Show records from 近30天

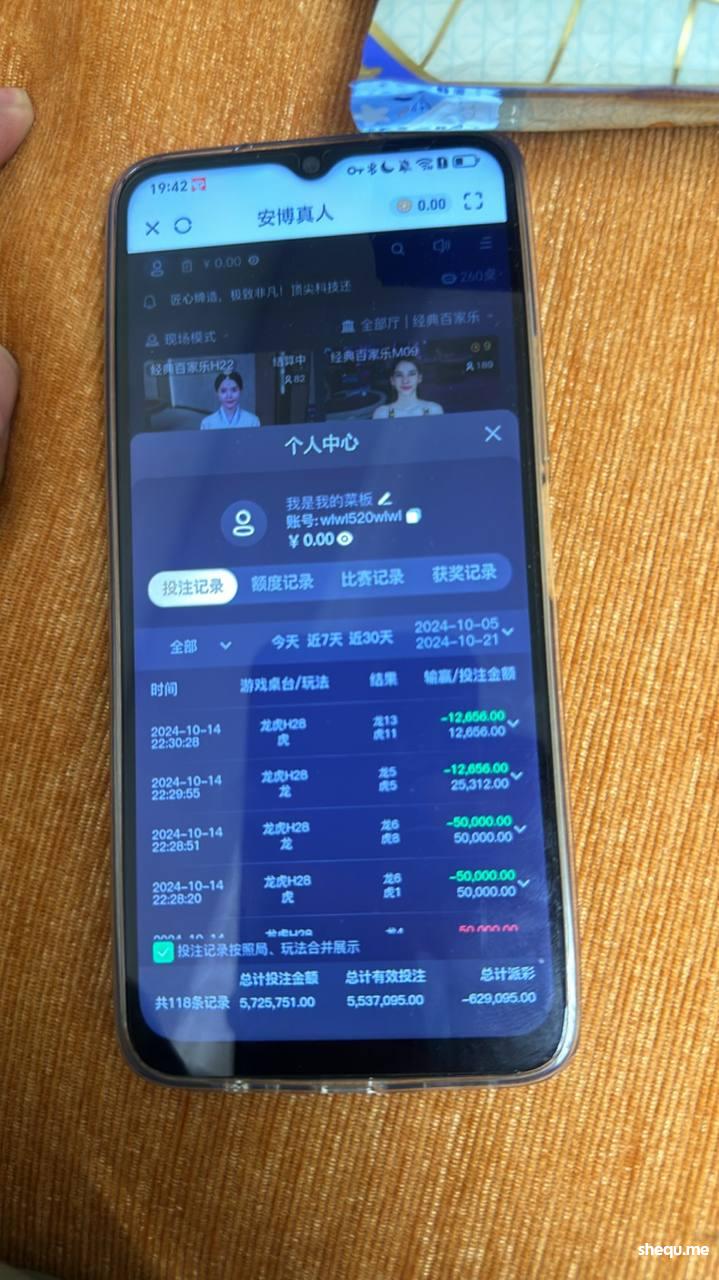[371, 637]
